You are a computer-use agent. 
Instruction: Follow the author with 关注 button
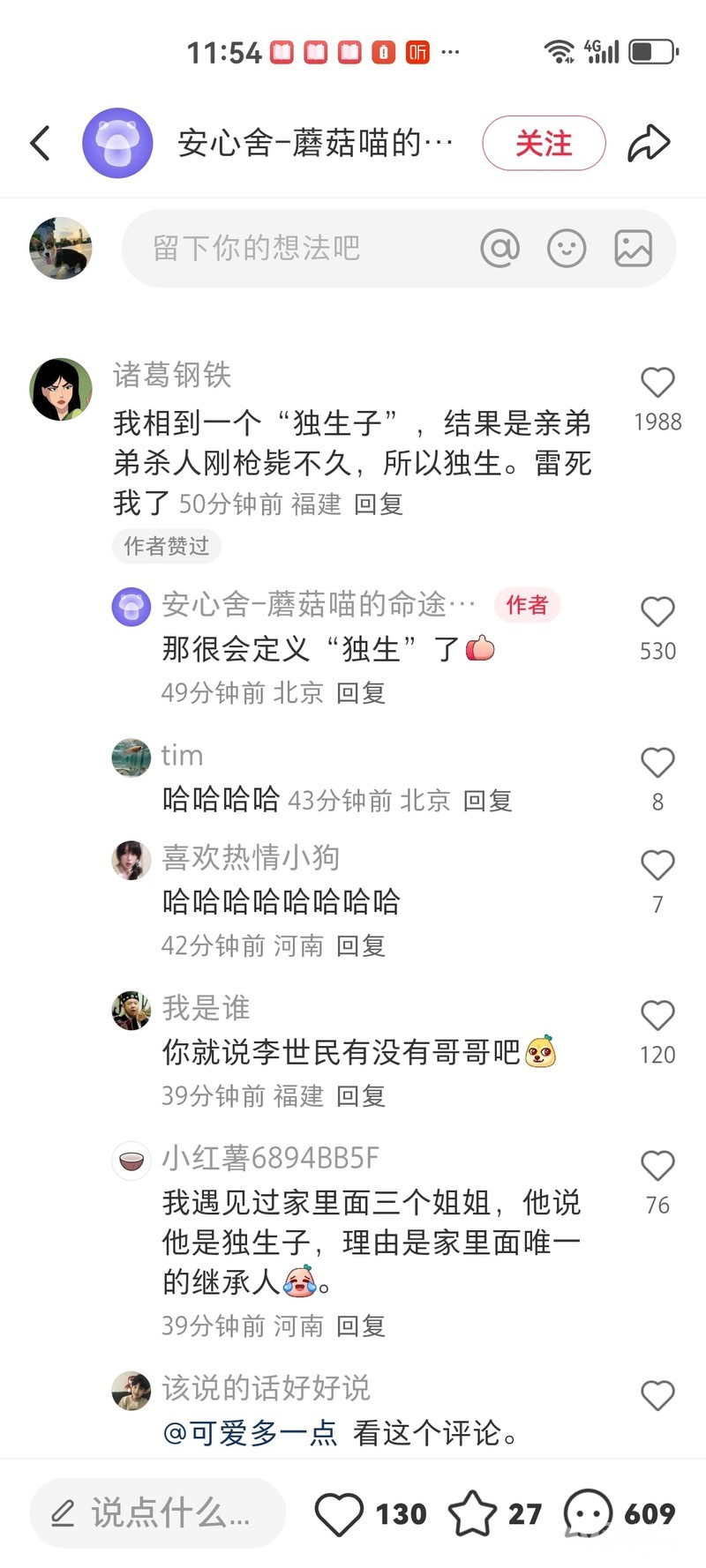click(x=544, y=143)
